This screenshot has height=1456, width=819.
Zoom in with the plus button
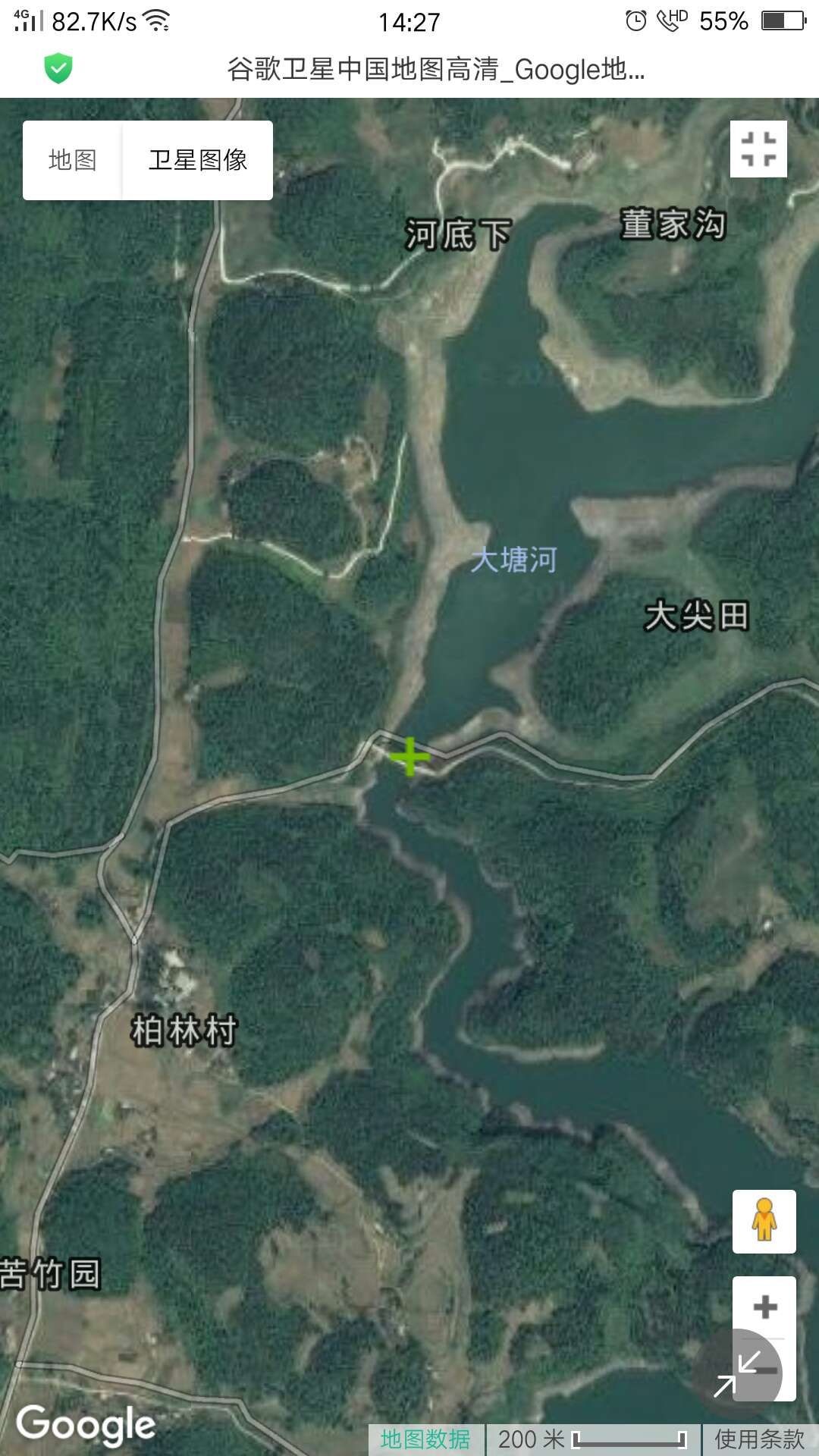tap(764, 1307)
